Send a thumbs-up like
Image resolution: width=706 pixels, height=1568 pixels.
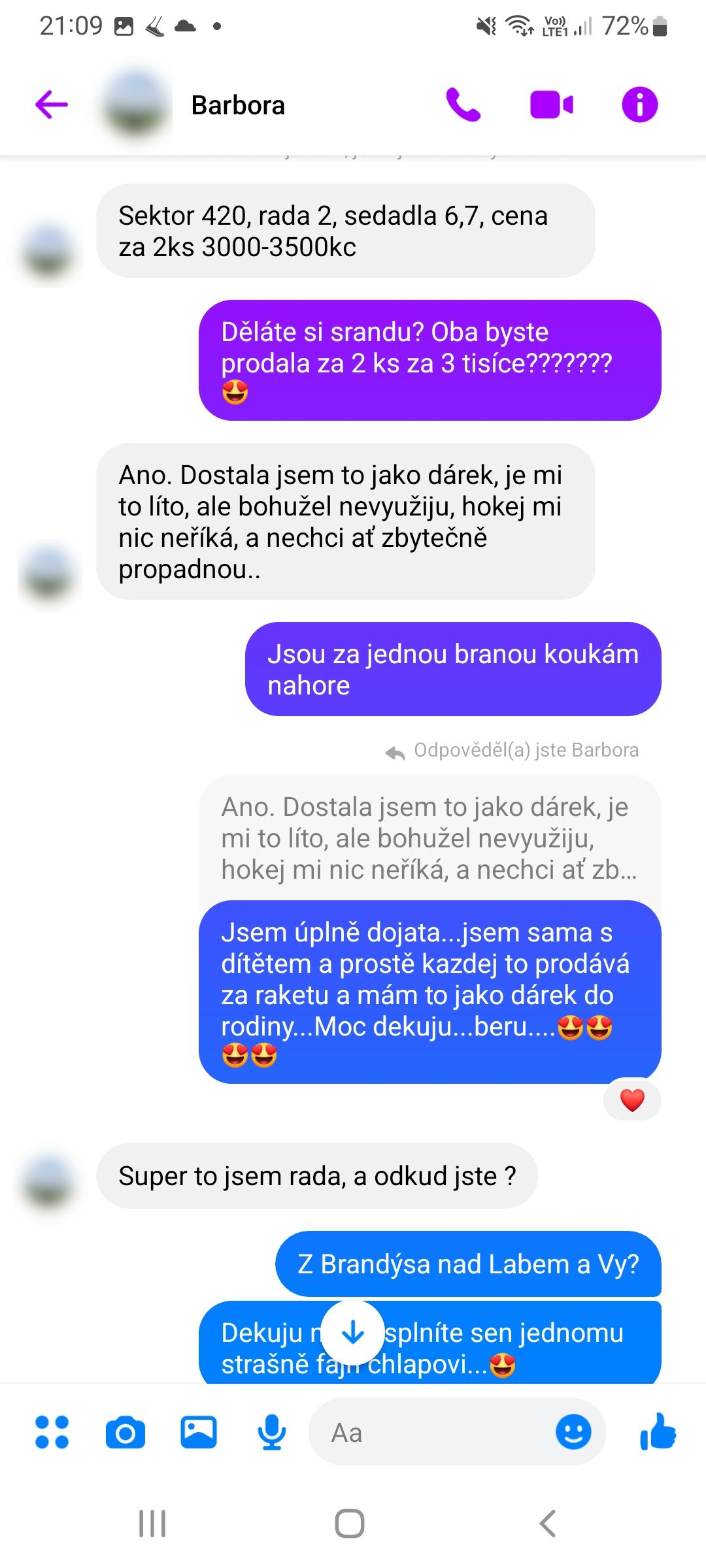(x=658, y=1432)
